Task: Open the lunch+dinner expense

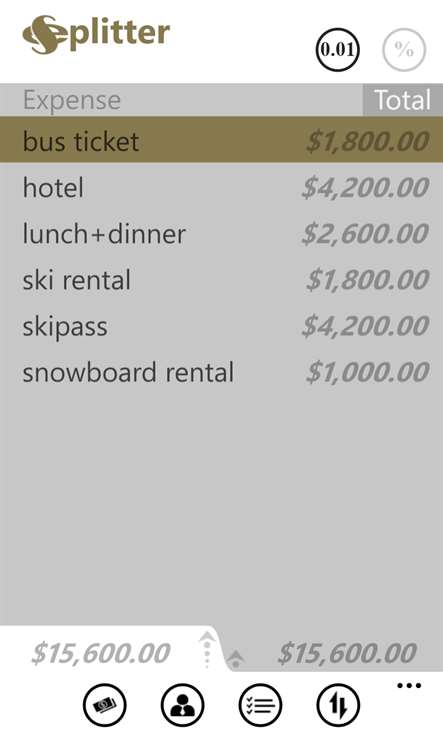Action: tap(221, 233)
